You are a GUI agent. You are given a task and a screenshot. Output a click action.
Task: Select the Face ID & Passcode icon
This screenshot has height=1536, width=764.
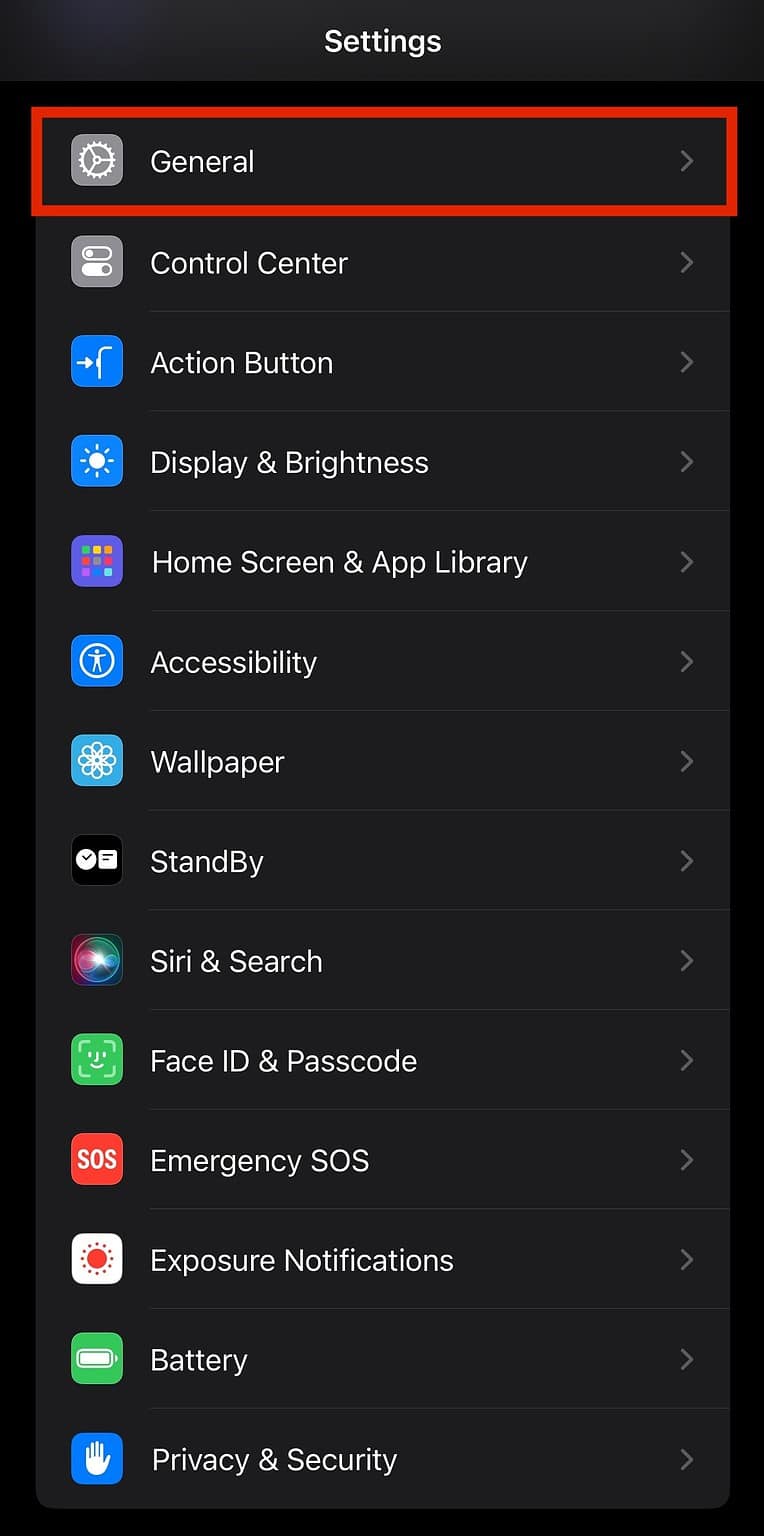click(97, 1060)
